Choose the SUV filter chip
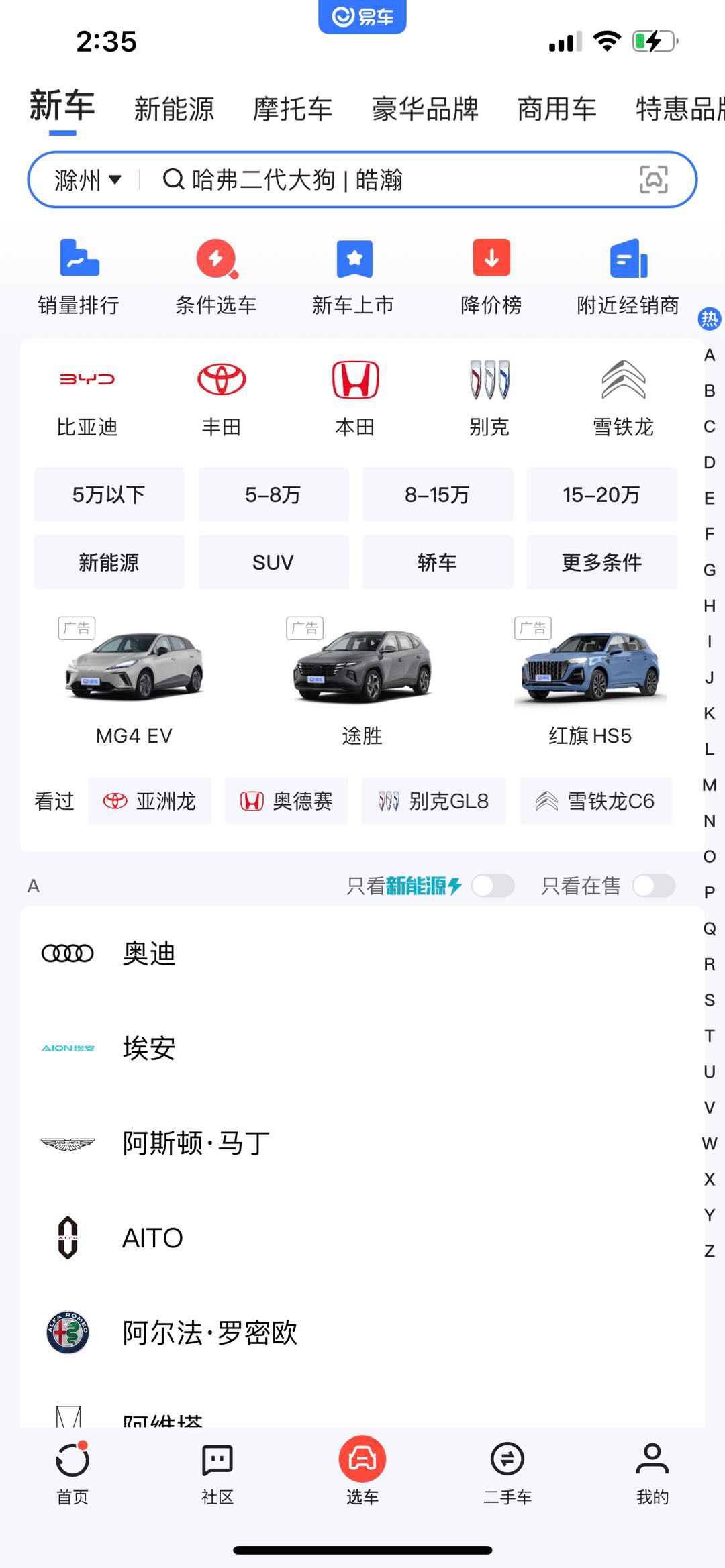725x1568 pixels. tap(273, 562)
